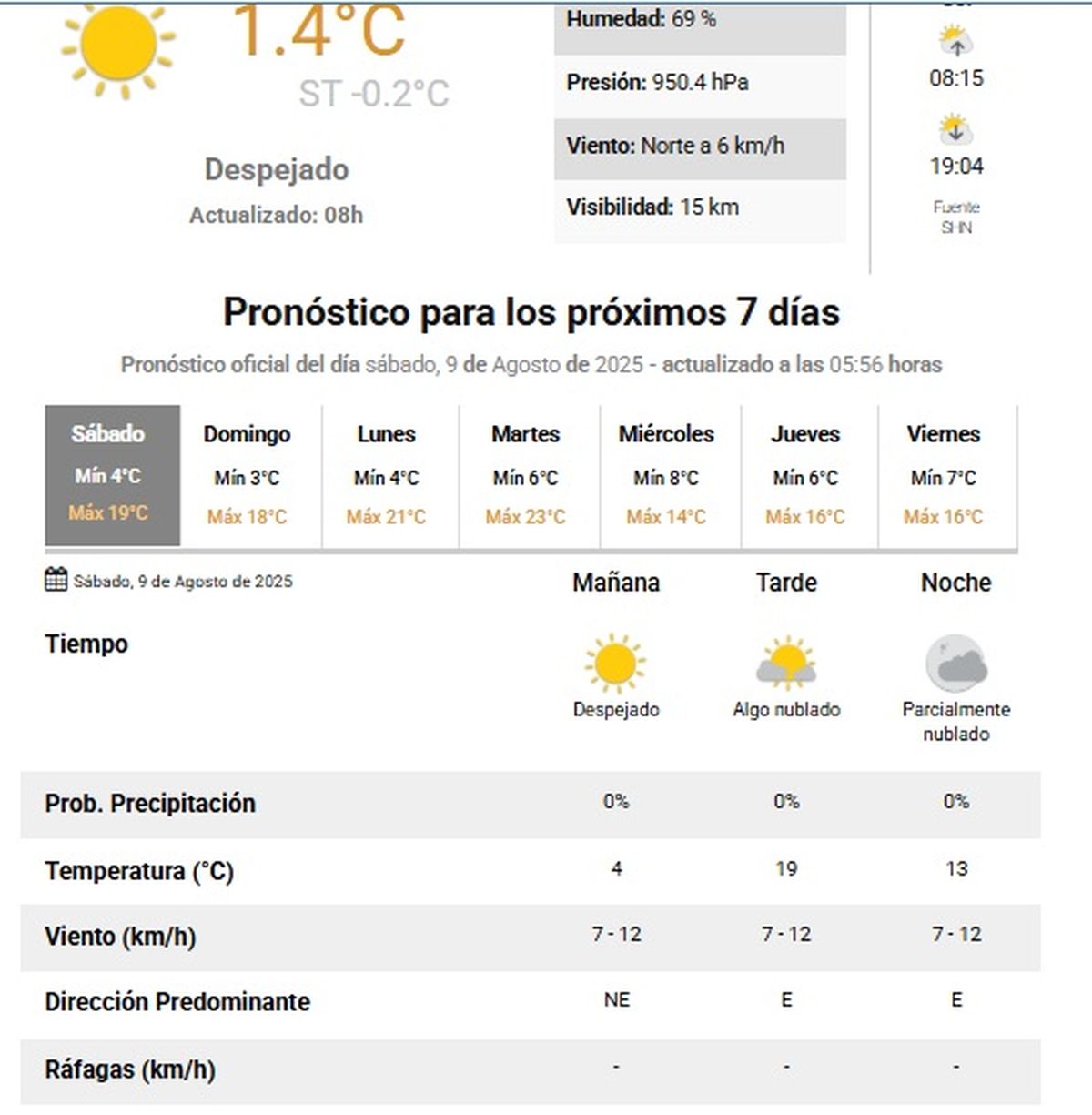Tap the Viernes day tab
The image size is (1092, 1115).
click(944, 474)
